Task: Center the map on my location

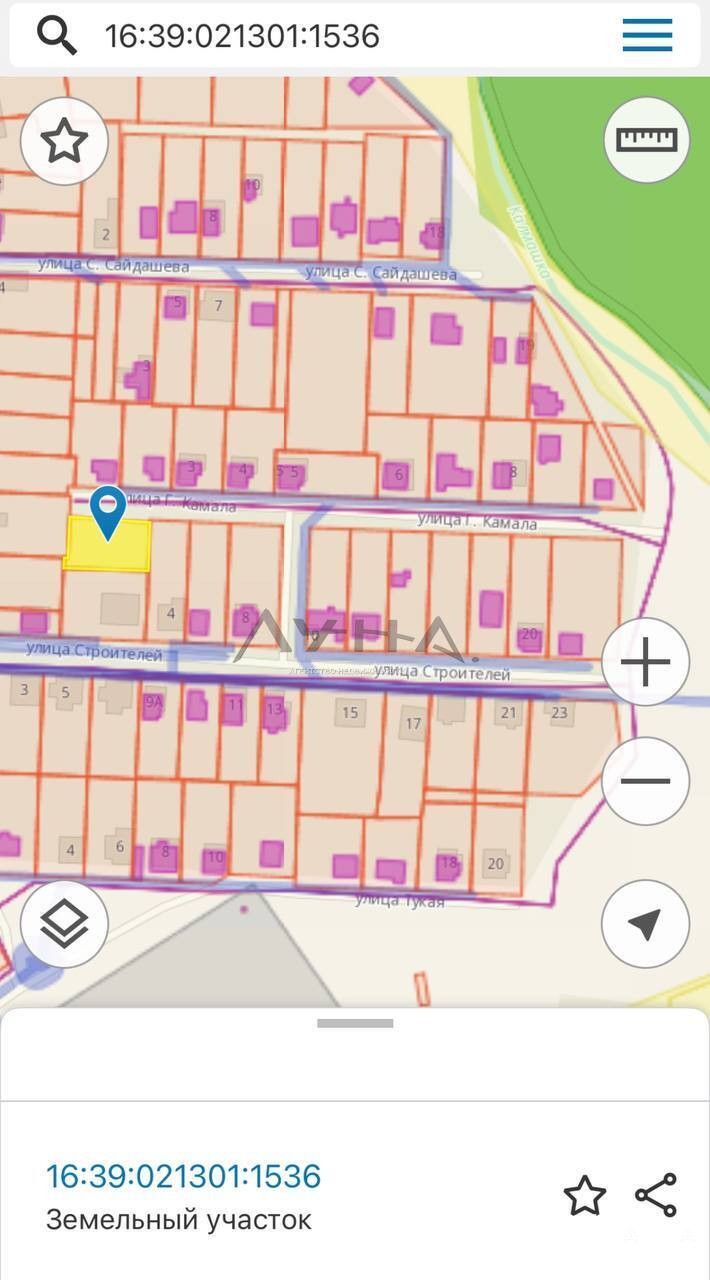Action: coord(646,925)
